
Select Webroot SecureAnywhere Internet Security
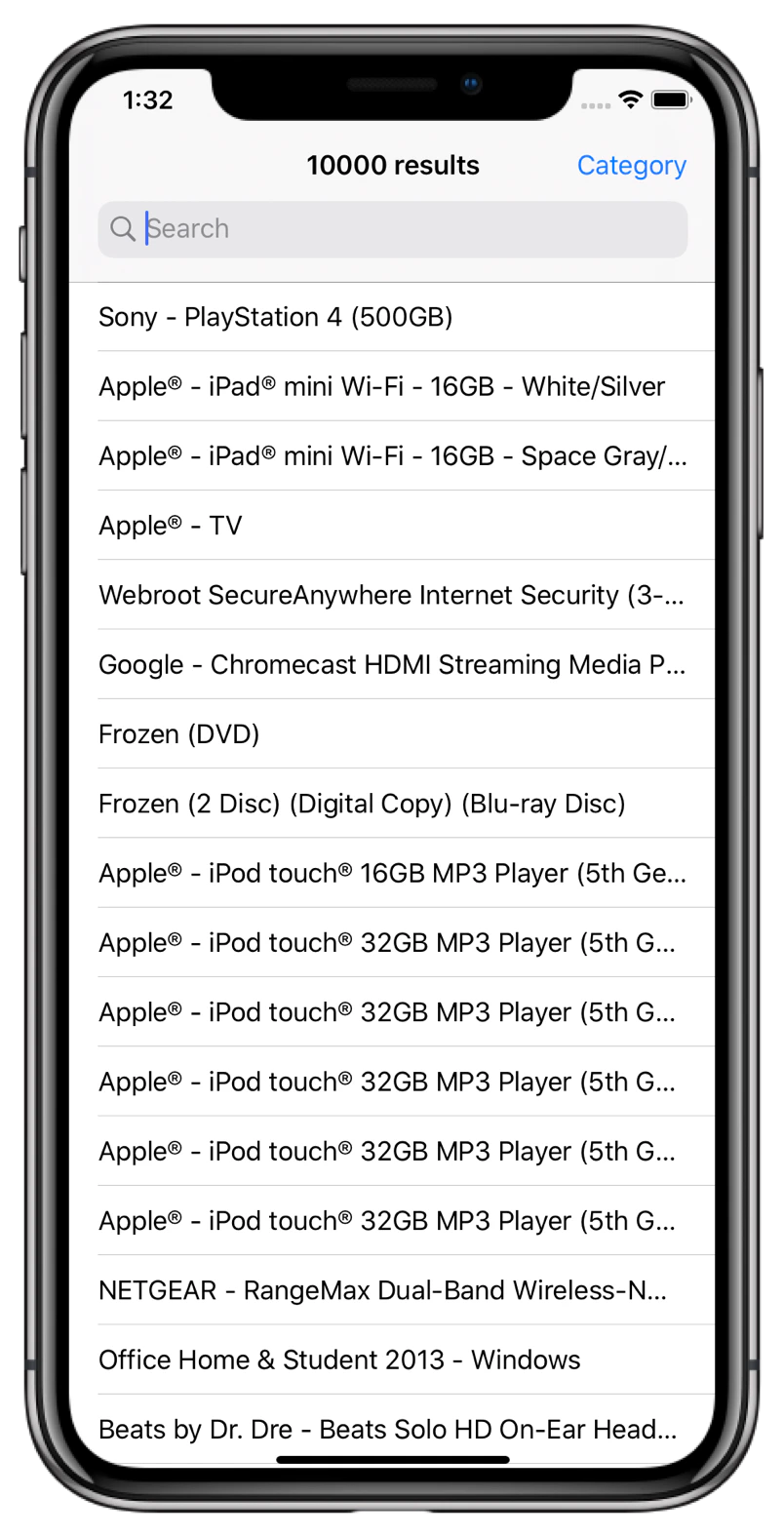[x=391, y=595]
